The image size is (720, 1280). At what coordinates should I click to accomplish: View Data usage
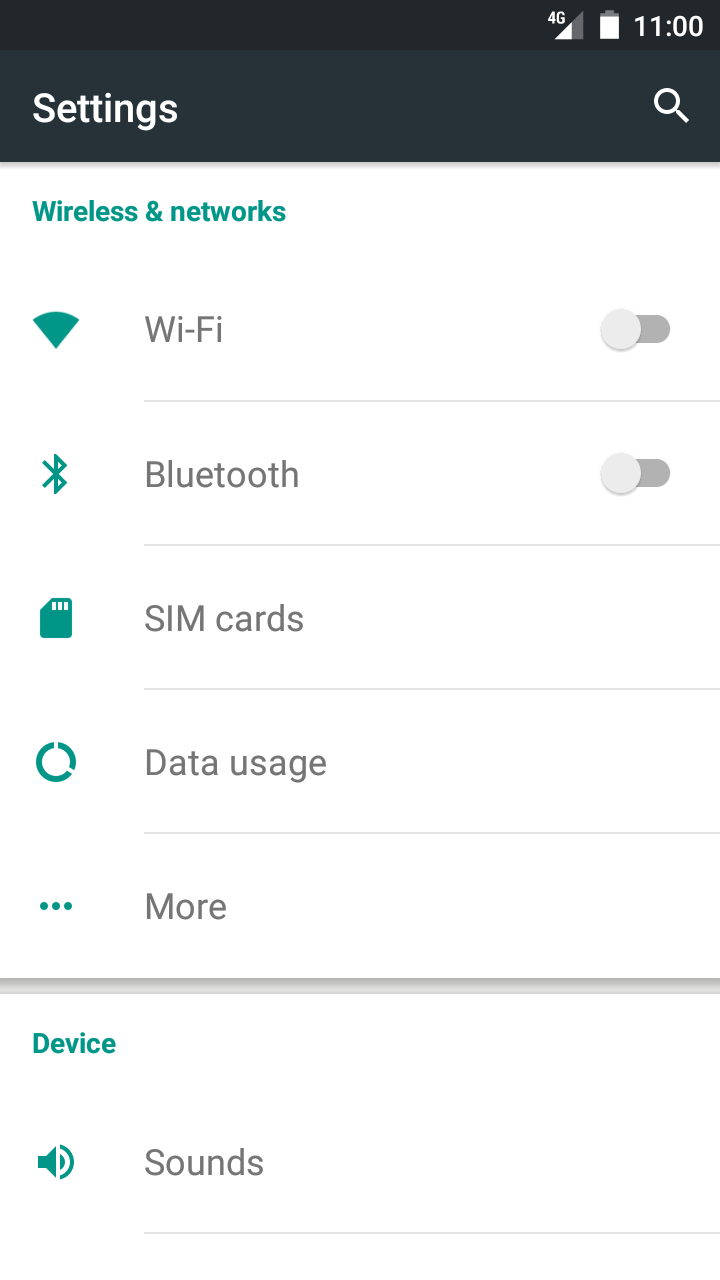point(360,762)
